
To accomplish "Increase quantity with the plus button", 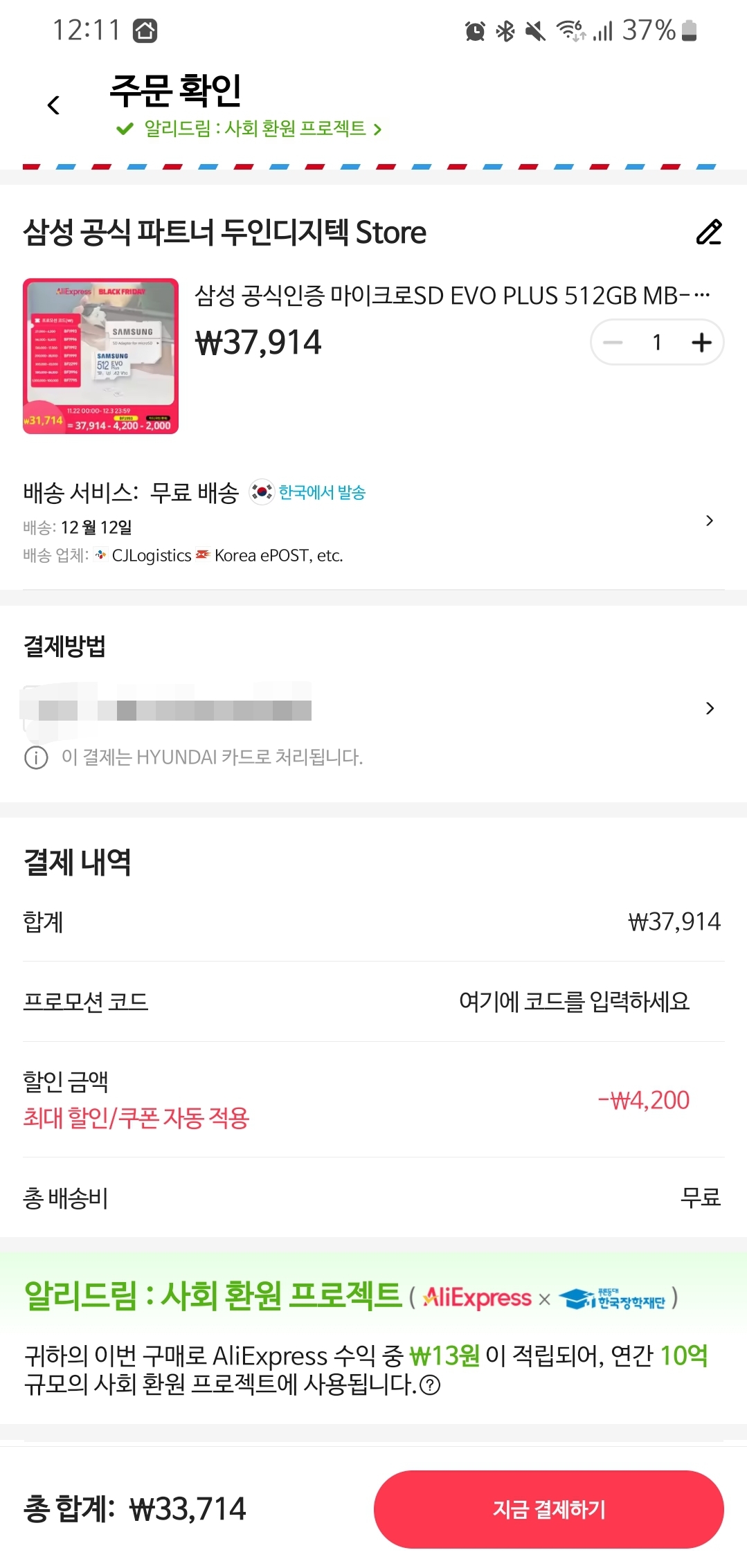I will point(701,342).
